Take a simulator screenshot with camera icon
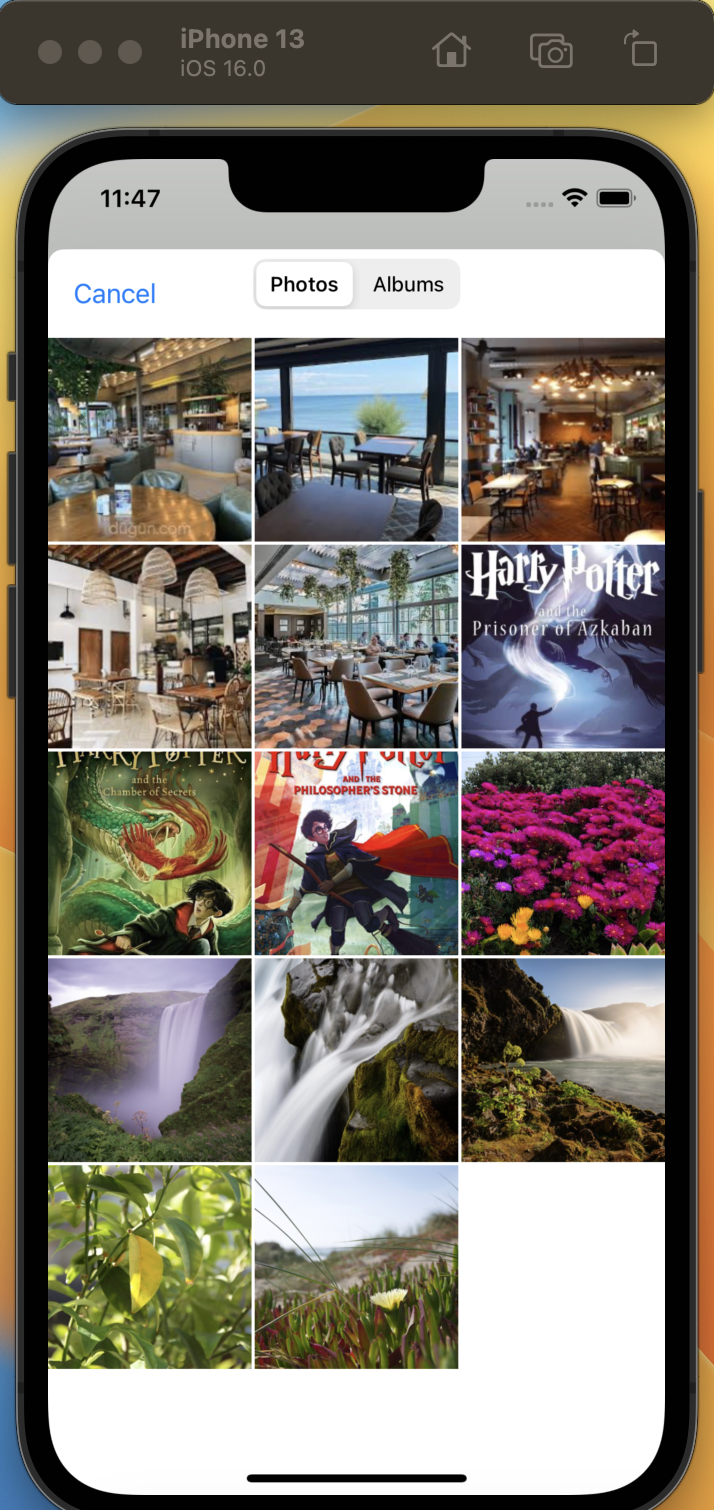This screenshot has width=714, height=1510. click(551, 51)
